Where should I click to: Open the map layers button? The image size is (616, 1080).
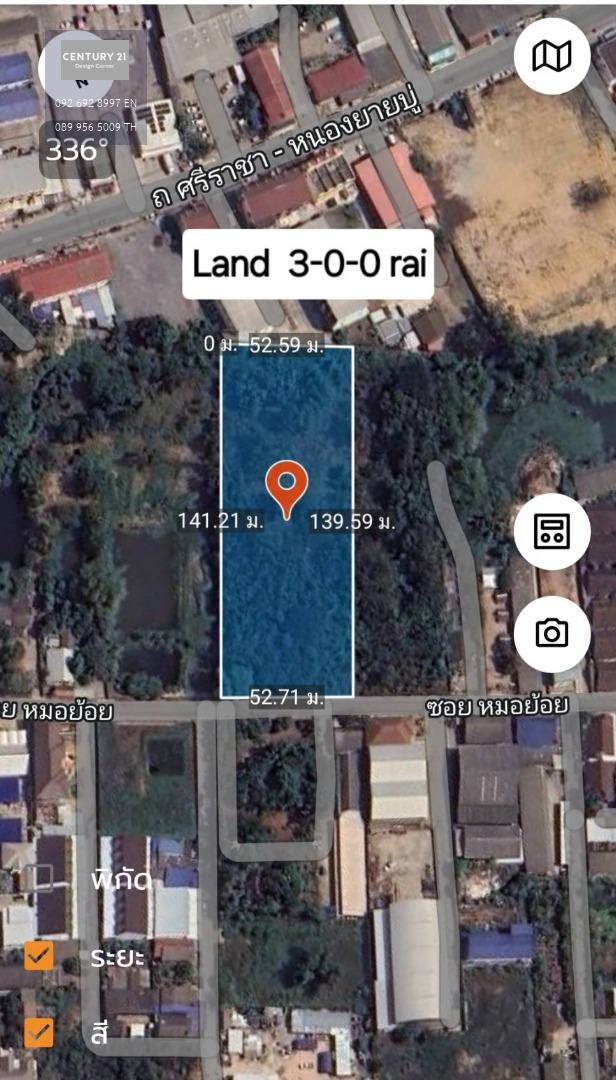tap(552, 56)
